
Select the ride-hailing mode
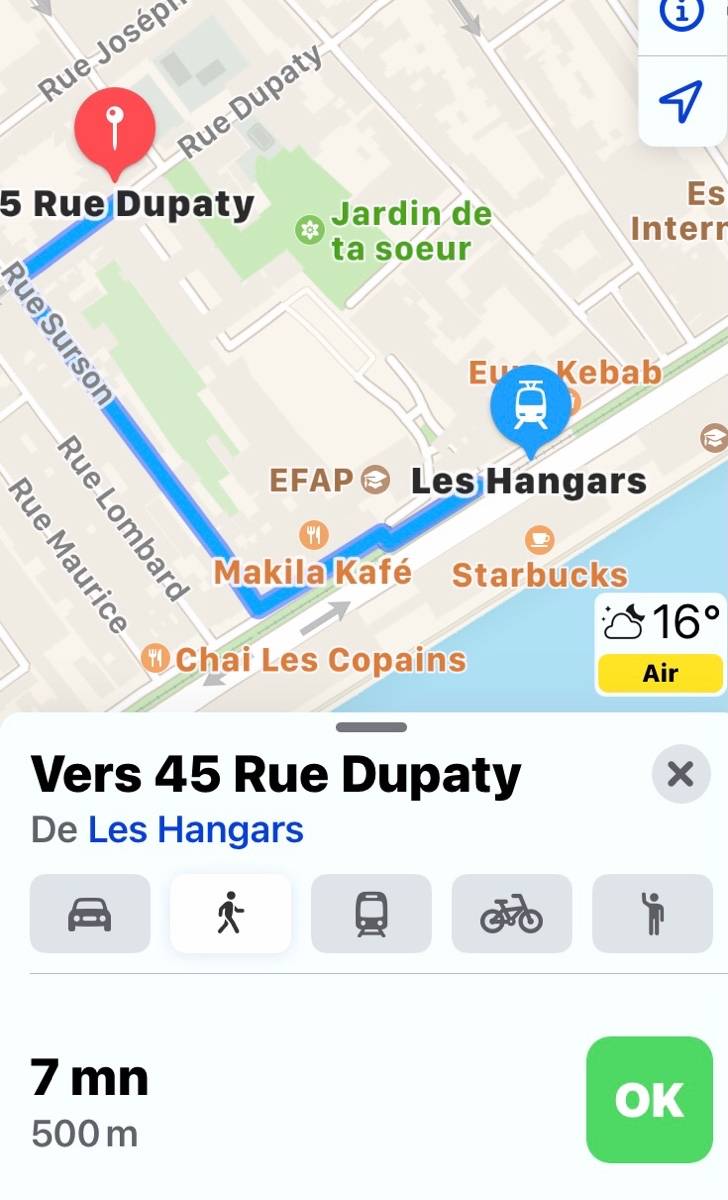pos(652,913)
